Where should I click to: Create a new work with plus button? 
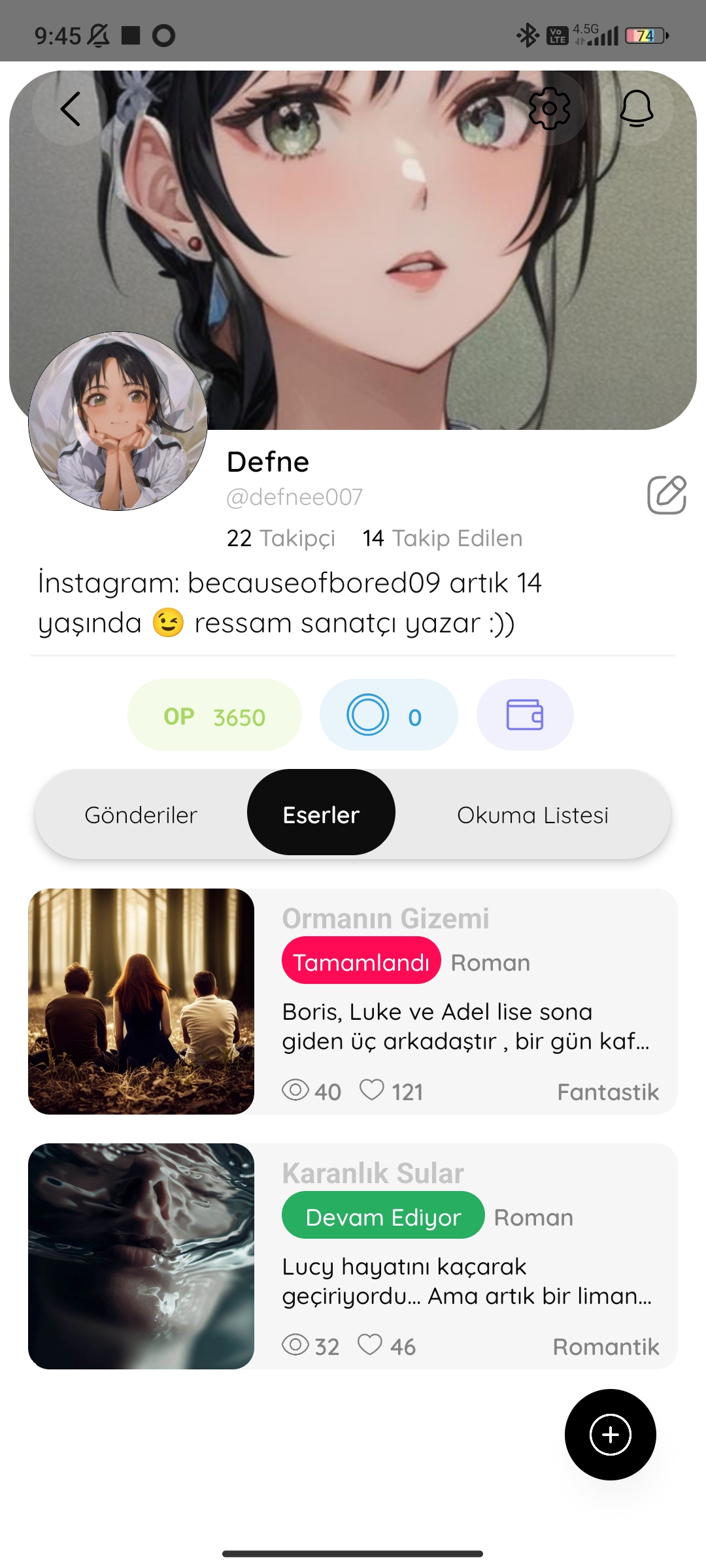(x=611, y=1435)
